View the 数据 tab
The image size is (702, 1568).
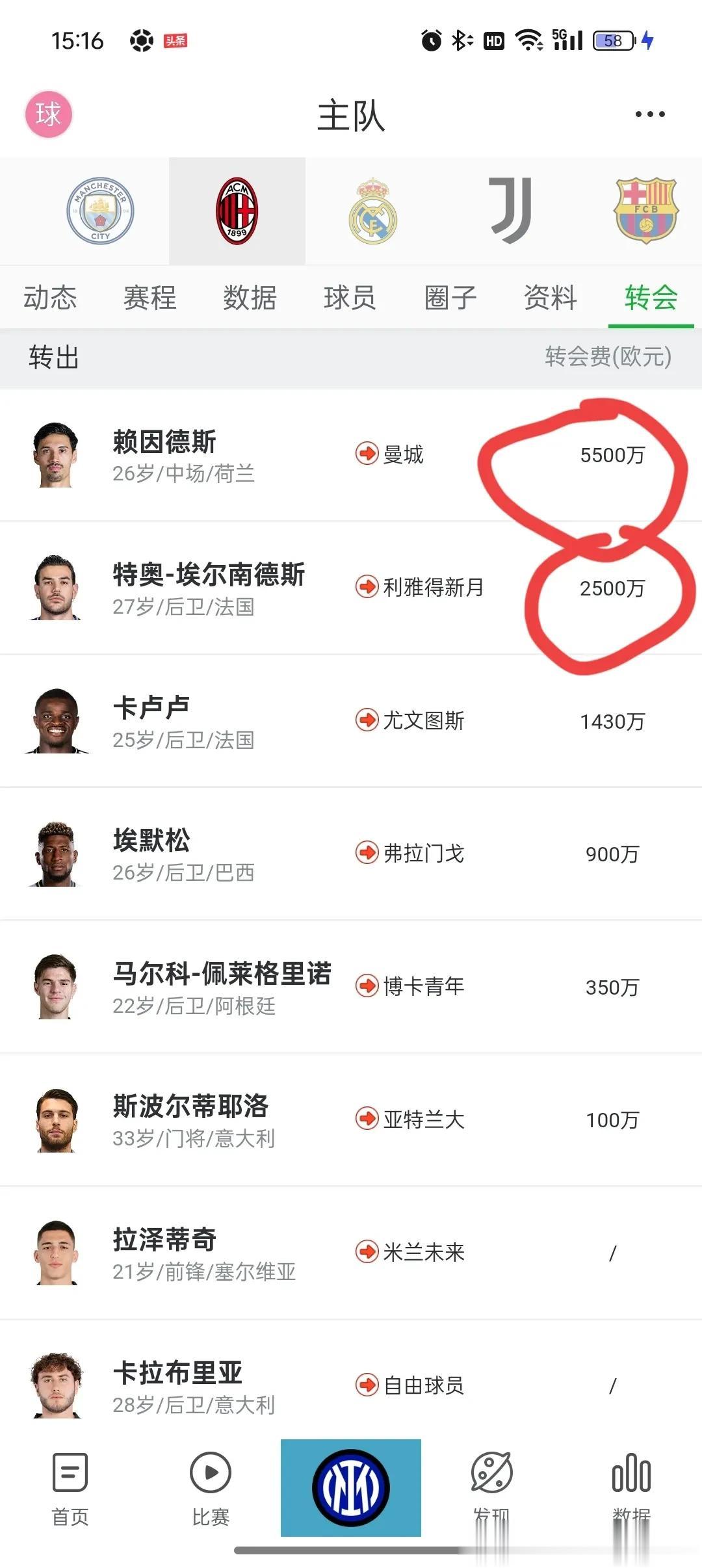coord(250,298)
